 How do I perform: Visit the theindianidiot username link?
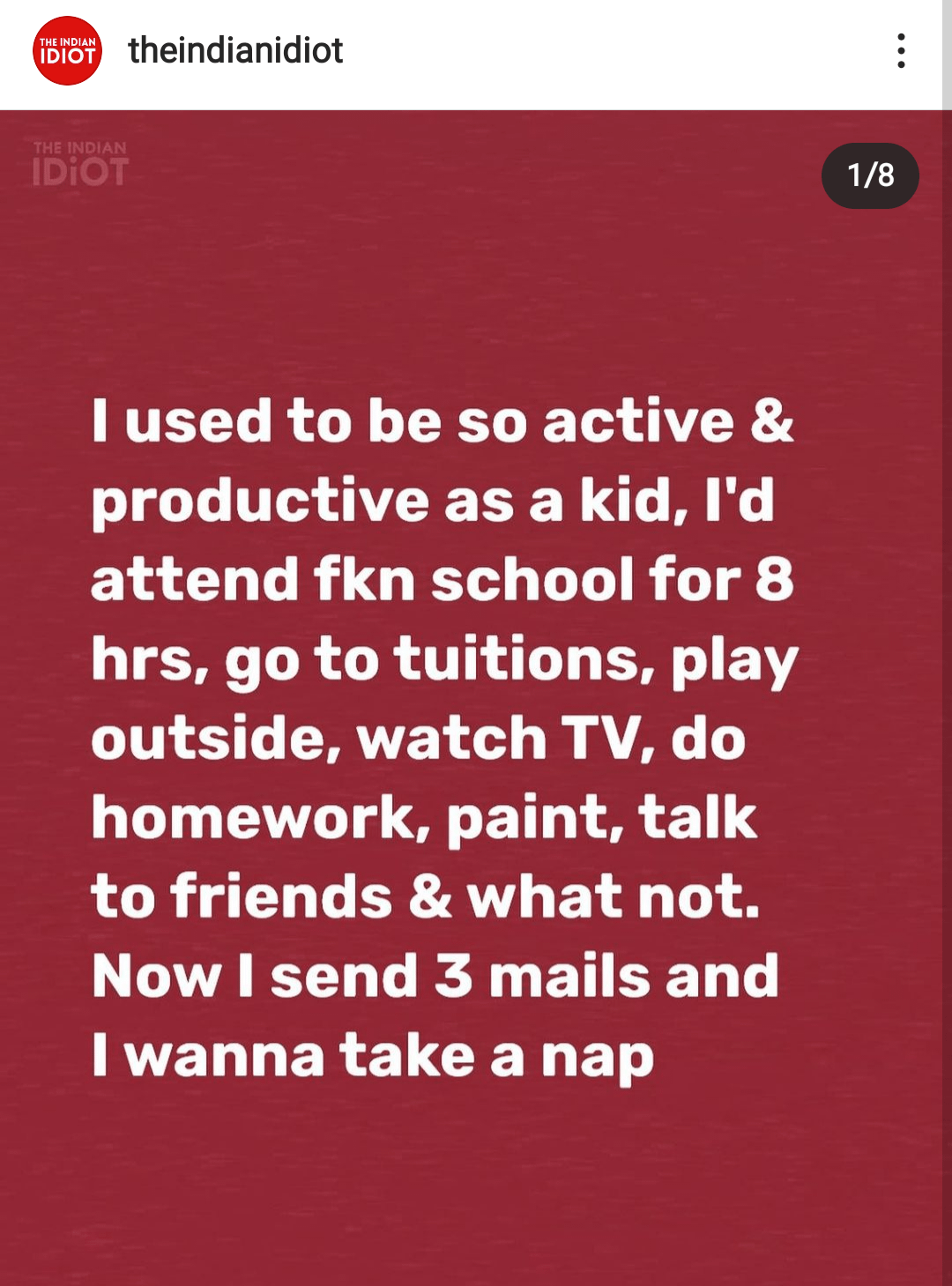coord(235,51)
